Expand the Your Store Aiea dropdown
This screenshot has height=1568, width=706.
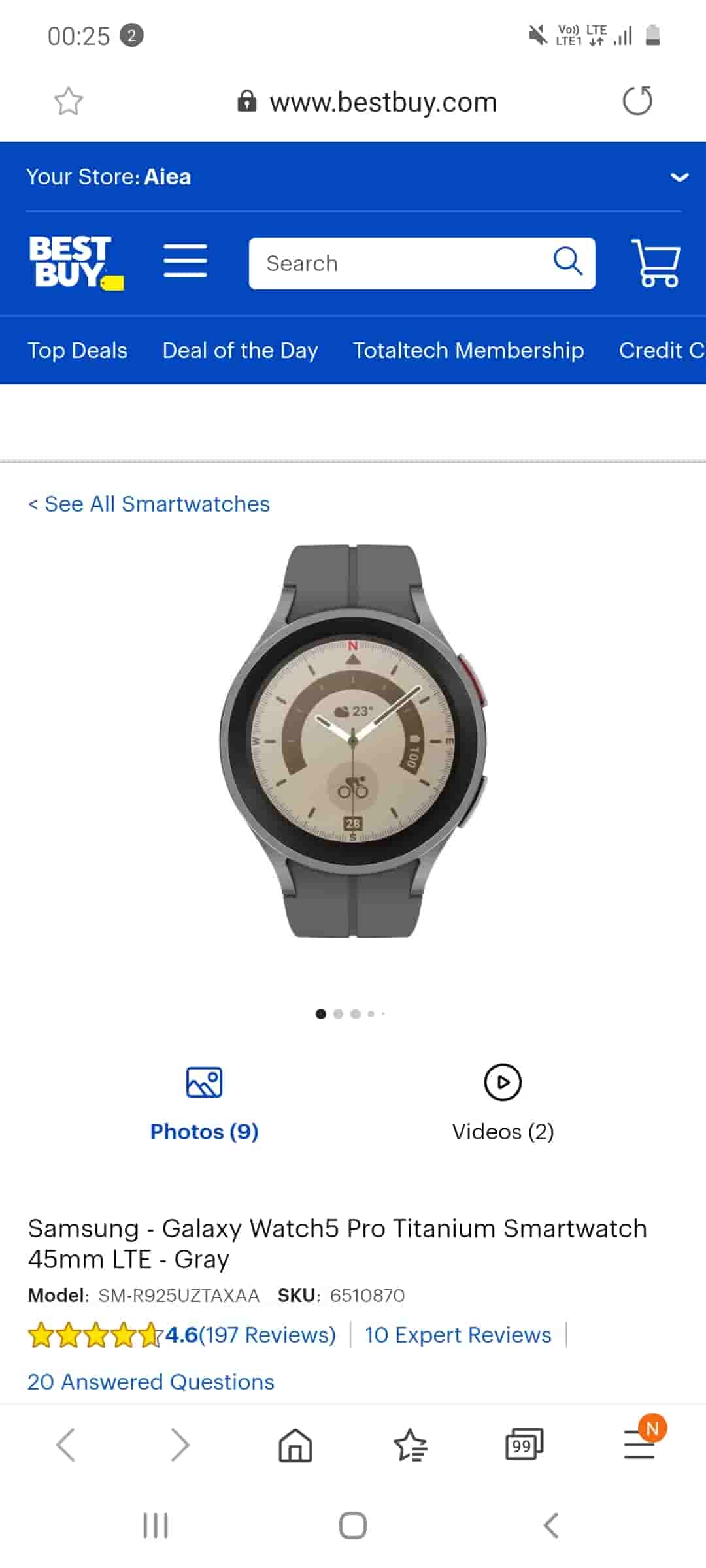[679, 177]
